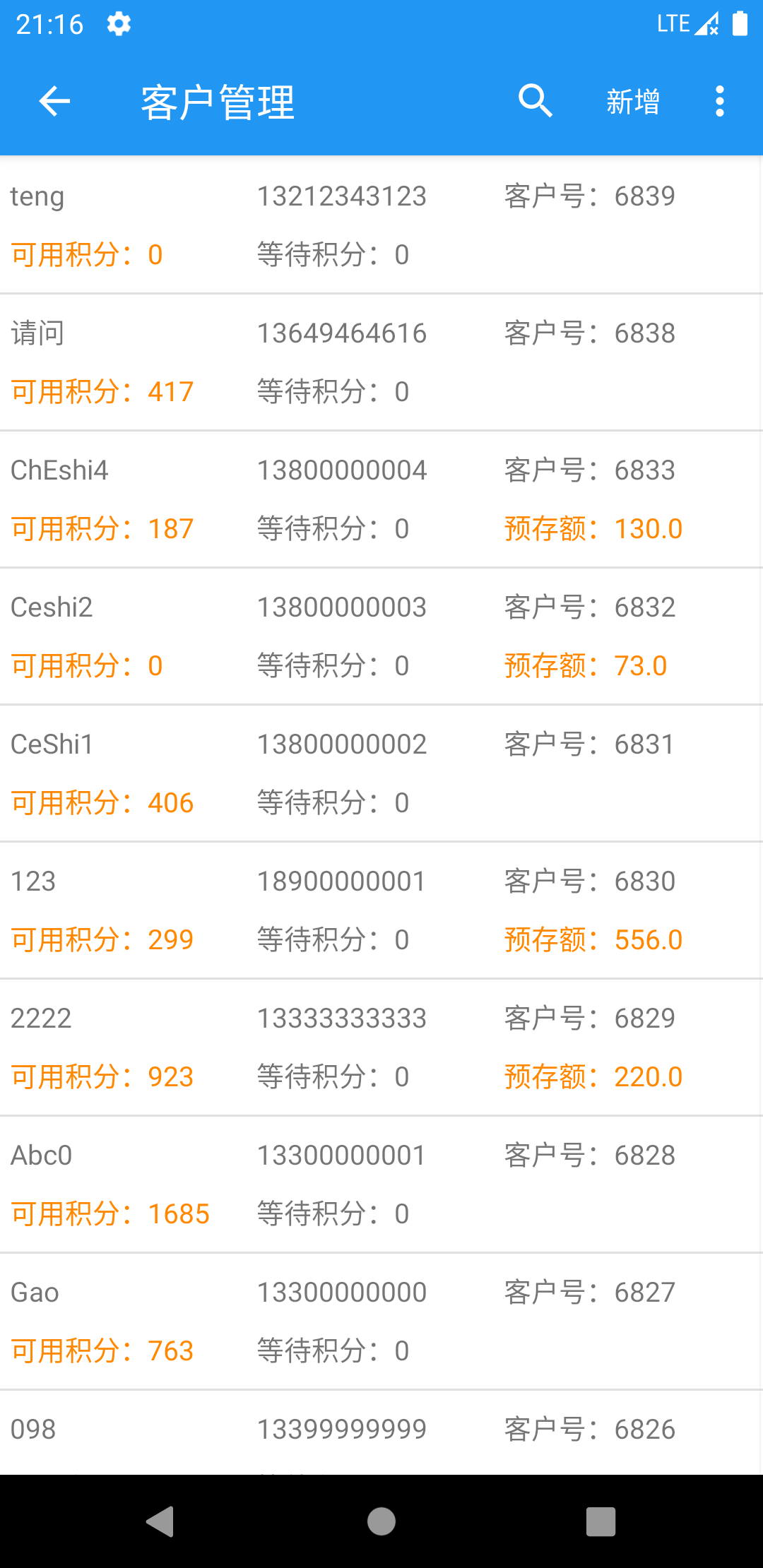Go back from 客户管理 screen

(x=54, y=102)
